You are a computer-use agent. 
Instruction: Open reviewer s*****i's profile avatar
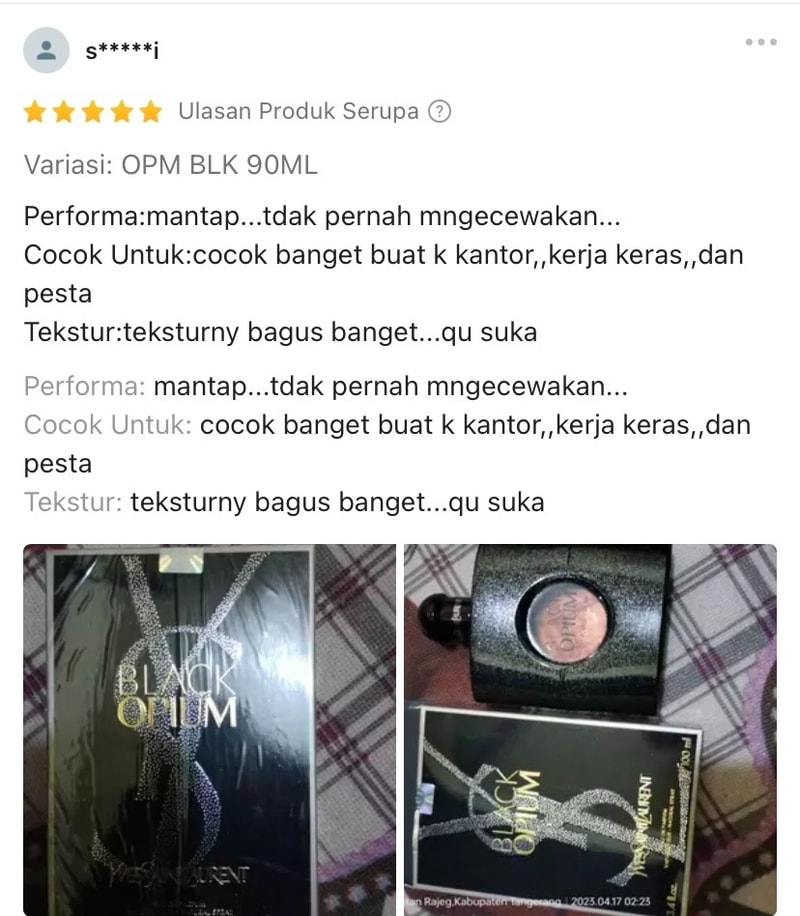pos(46,50)
